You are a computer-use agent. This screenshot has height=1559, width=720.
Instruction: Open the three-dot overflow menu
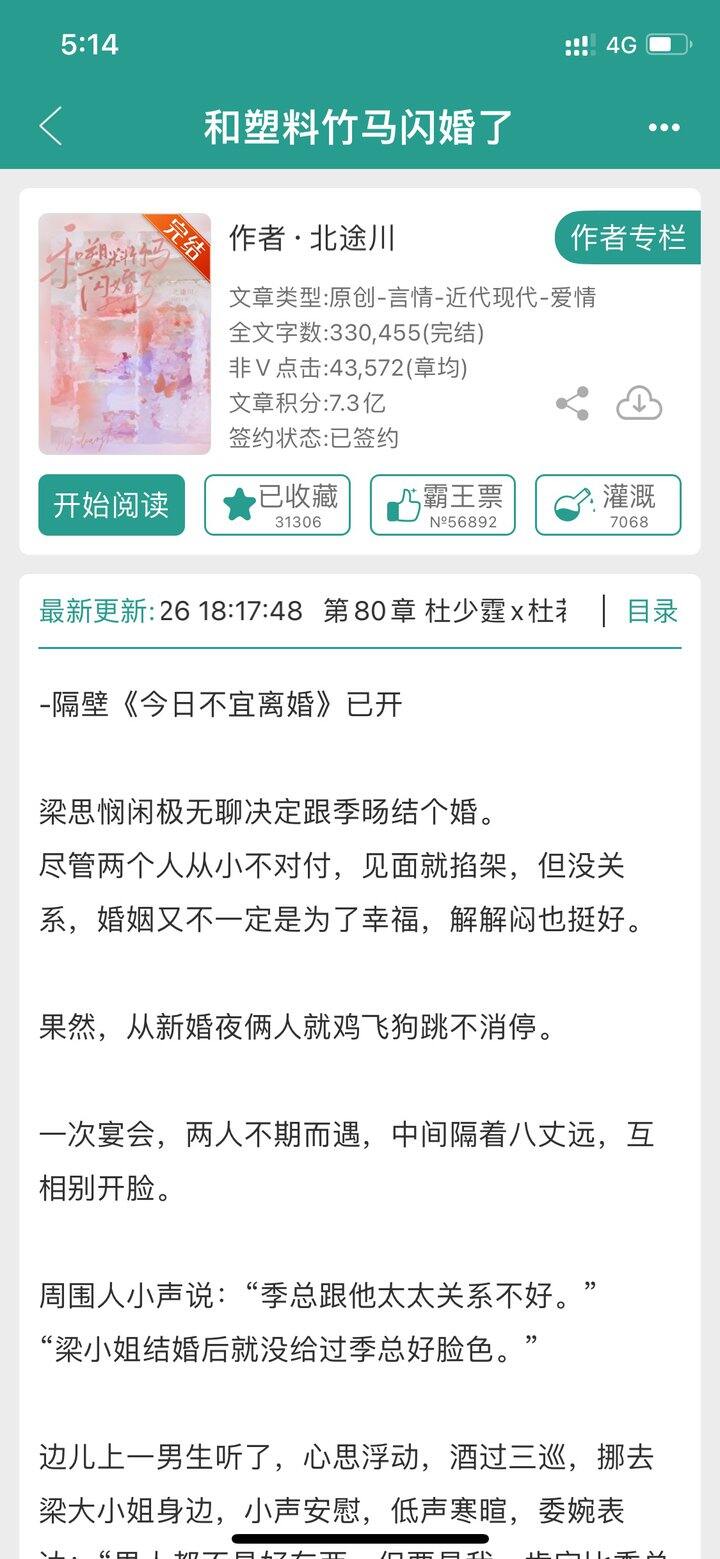664,127
